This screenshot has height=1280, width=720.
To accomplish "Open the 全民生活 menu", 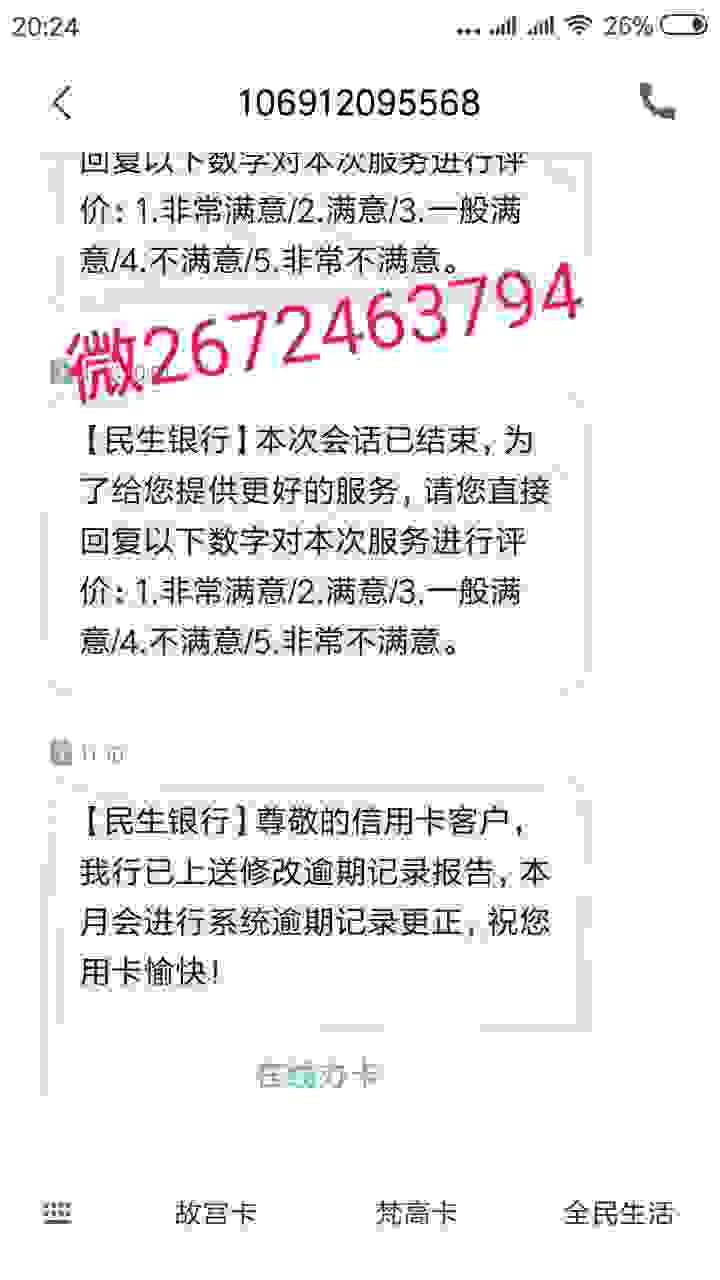I will click(618, 1214).
